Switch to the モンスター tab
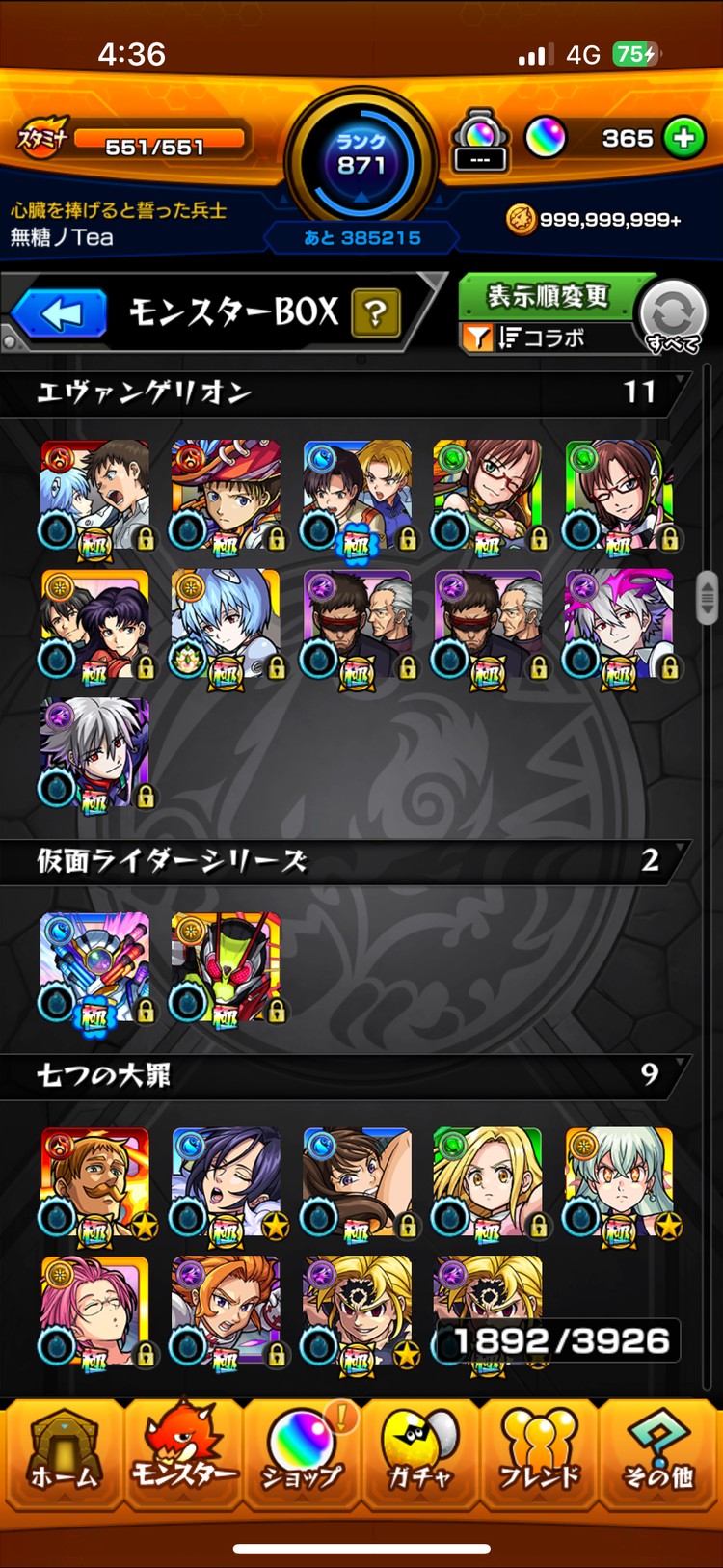The height and width of the screenshot is (1568, 723). (x=182, y=1454)
